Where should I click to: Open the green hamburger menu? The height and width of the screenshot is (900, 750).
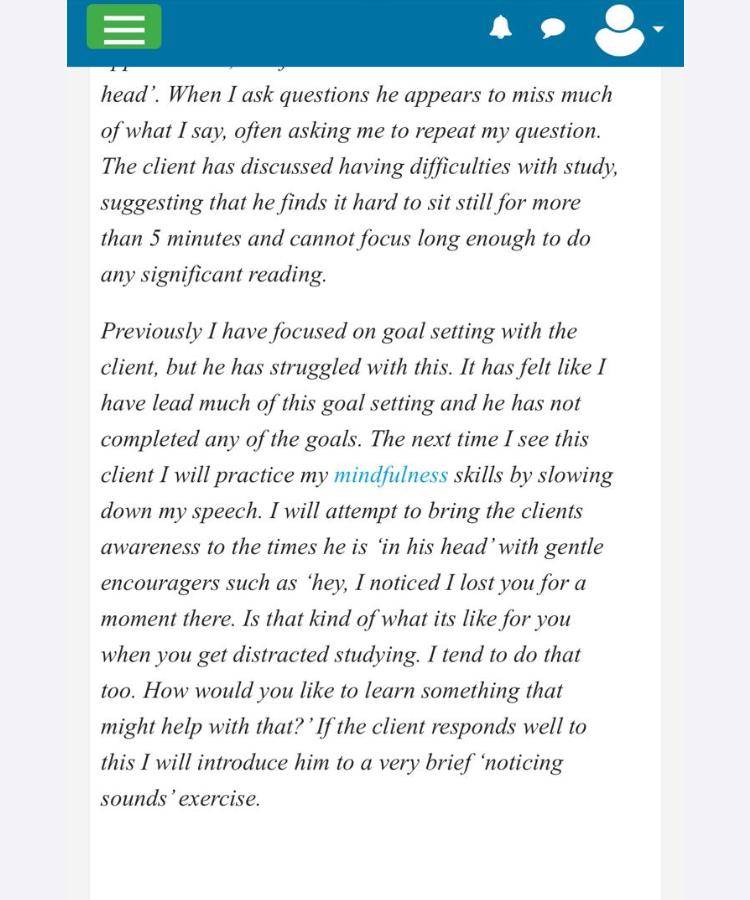pyautogui.click(x=124, y=27)
